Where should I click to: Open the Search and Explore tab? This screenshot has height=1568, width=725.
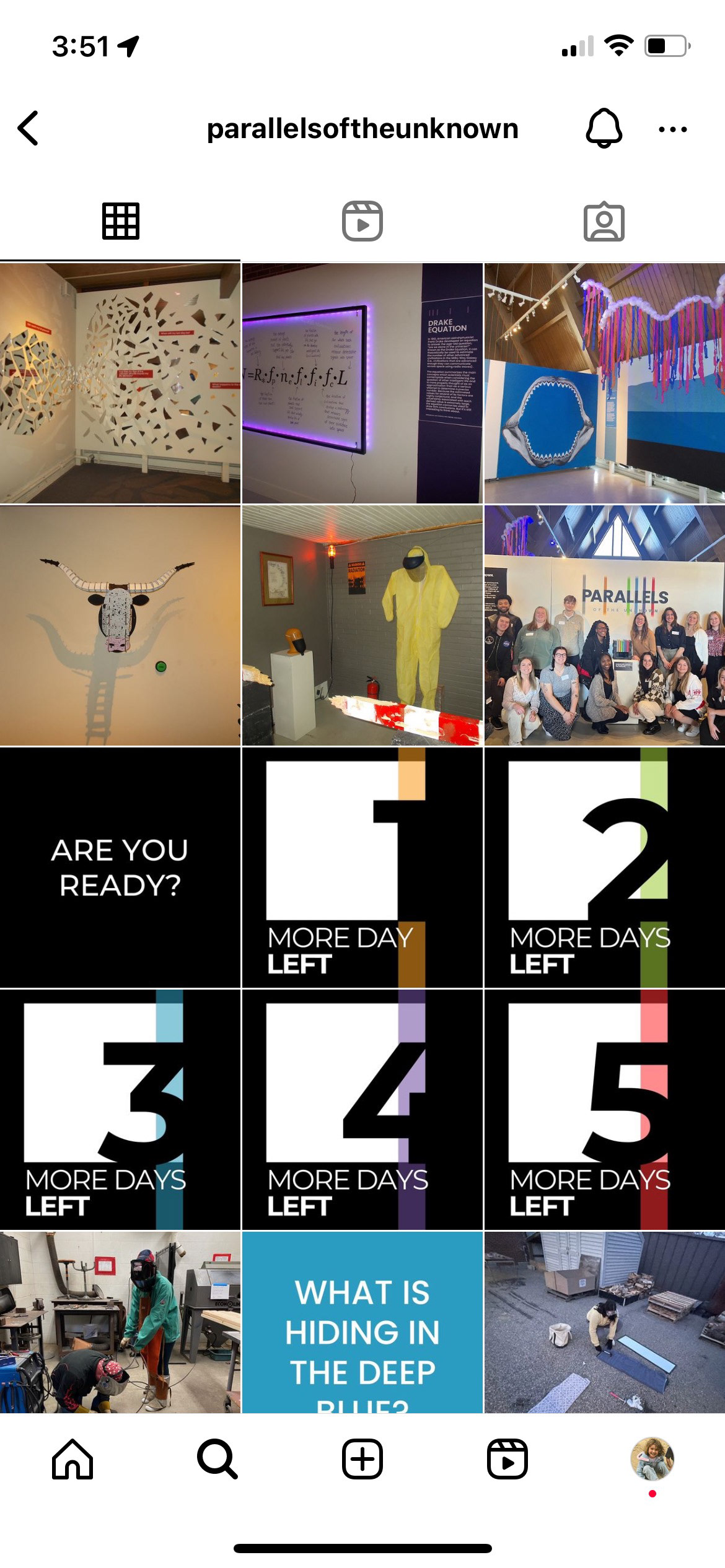[217, 1459]
